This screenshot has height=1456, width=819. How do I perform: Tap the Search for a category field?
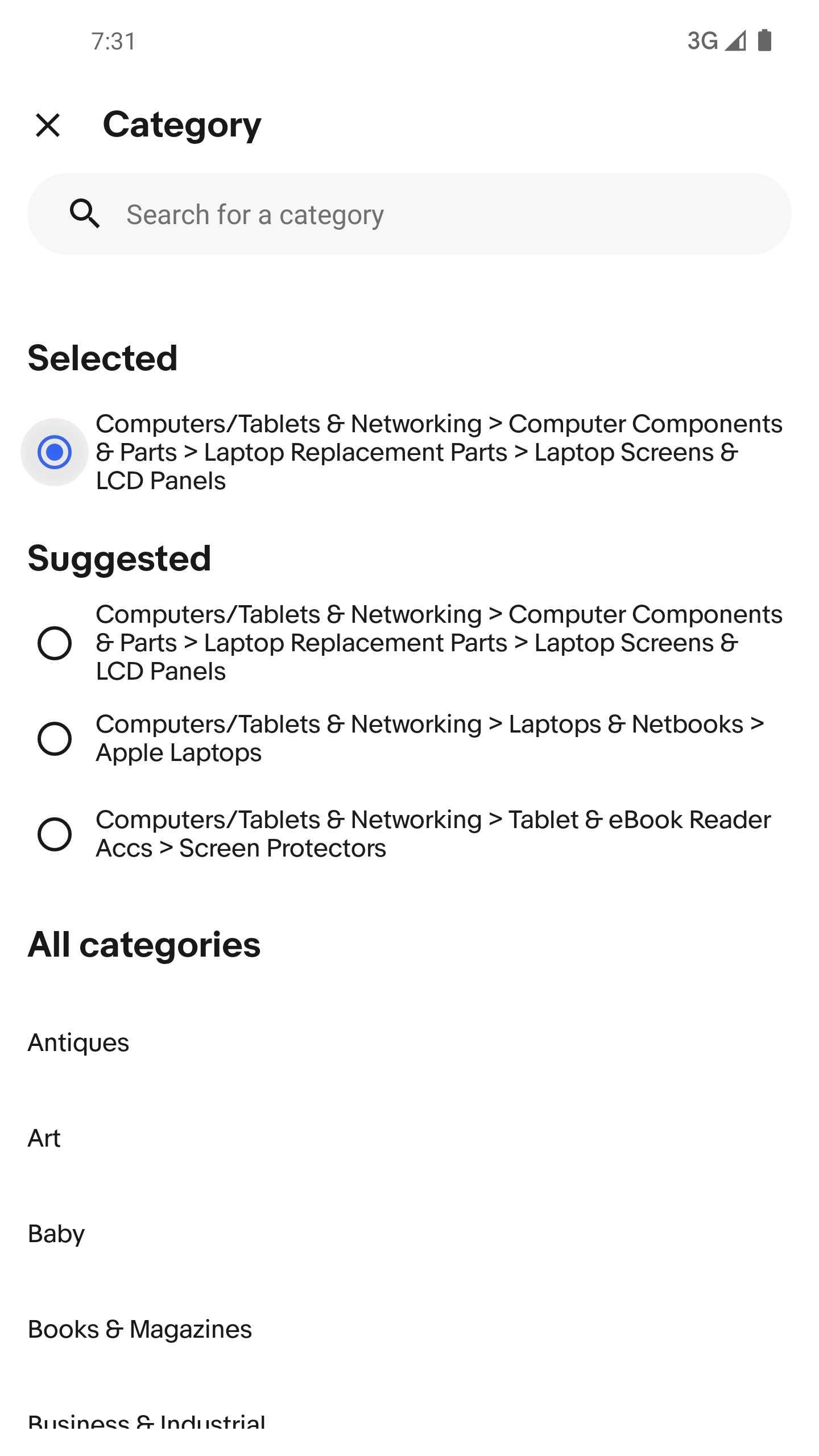coord(409,214)
